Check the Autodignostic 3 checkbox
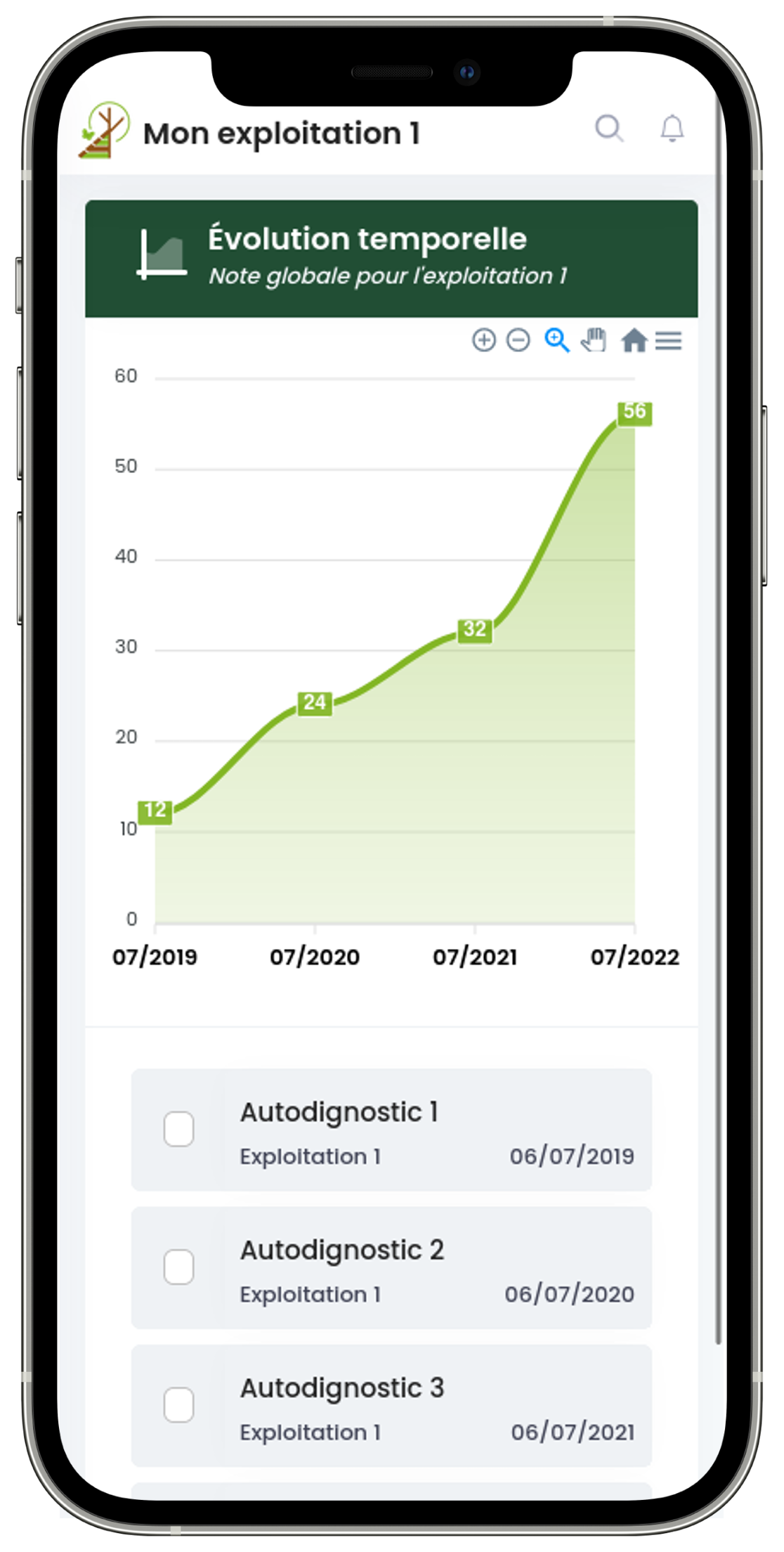Image resolution: width=784 pixels, height=1552 pixels. click(178, 1404)
